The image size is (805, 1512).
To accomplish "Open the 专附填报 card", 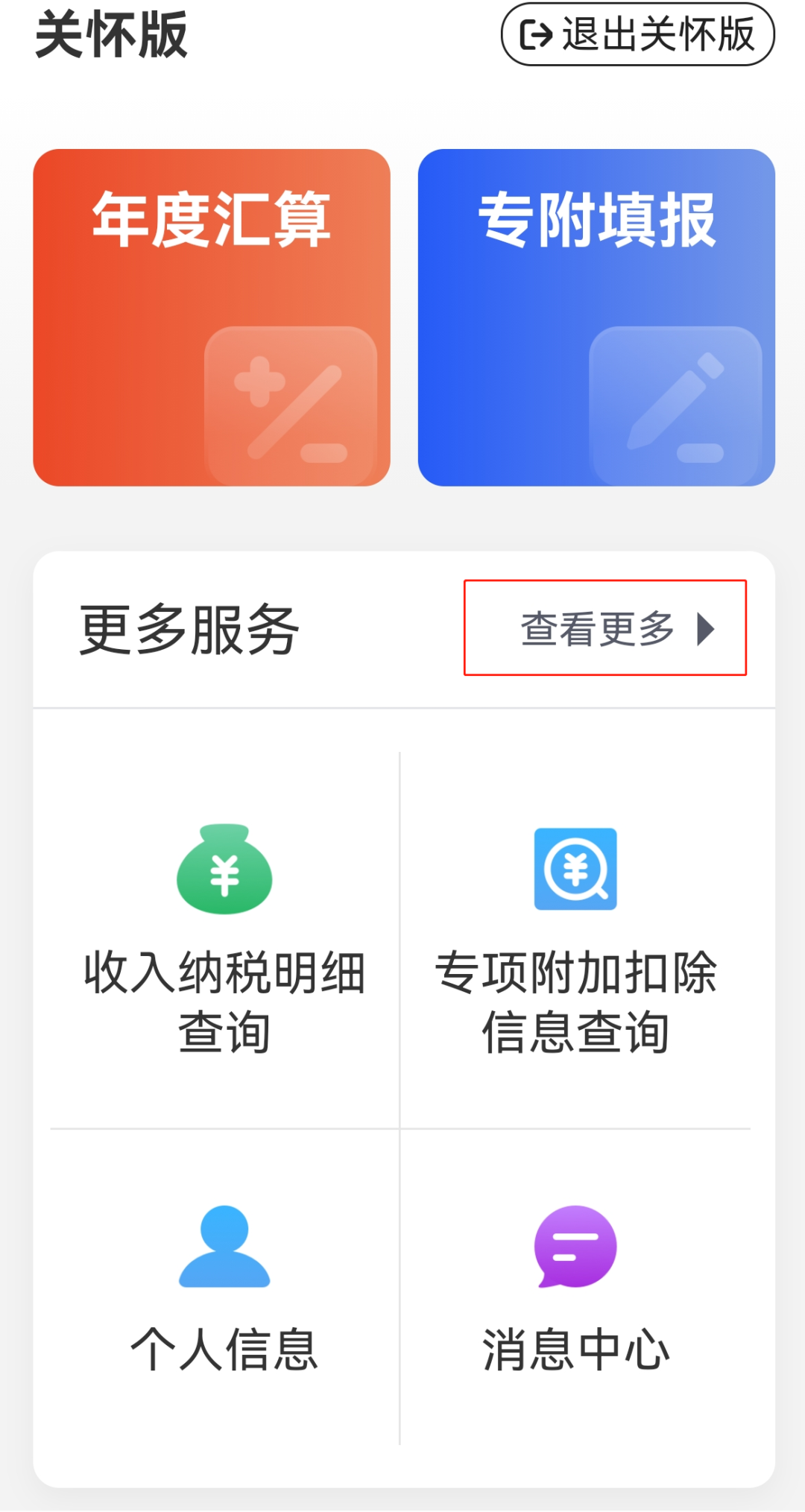I will coord(596,317).
